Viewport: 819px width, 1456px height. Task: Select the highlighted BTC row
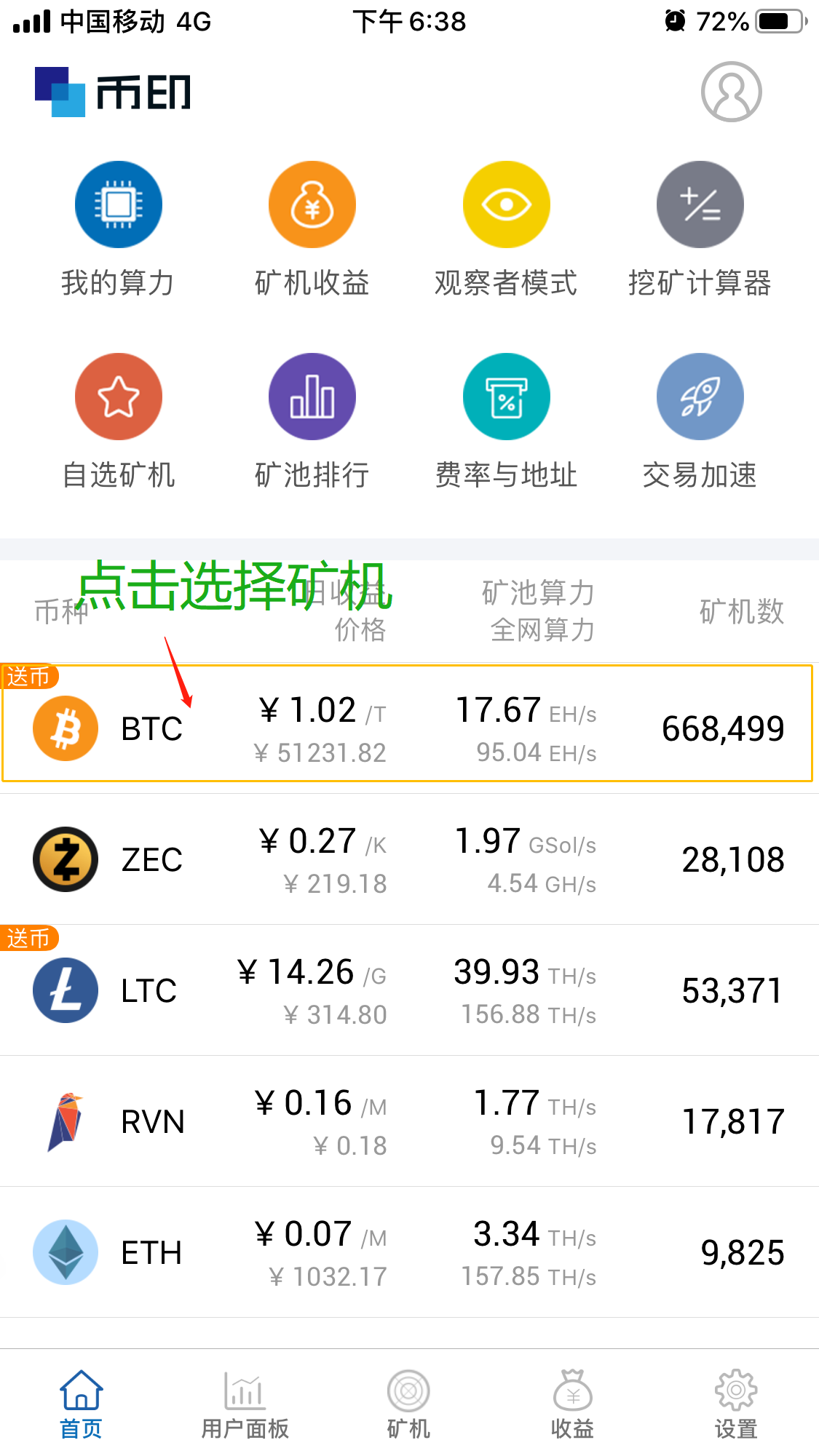click(409, 728)
